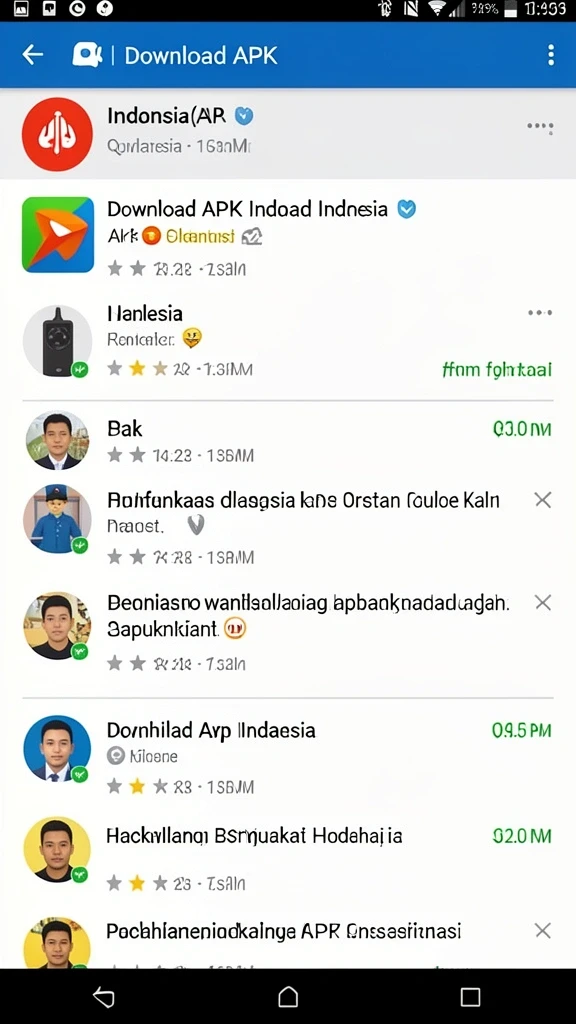Screen dimensions: 576x1024
Task: Open recent apps from navigation bar
Action: (x=470, y=997)
